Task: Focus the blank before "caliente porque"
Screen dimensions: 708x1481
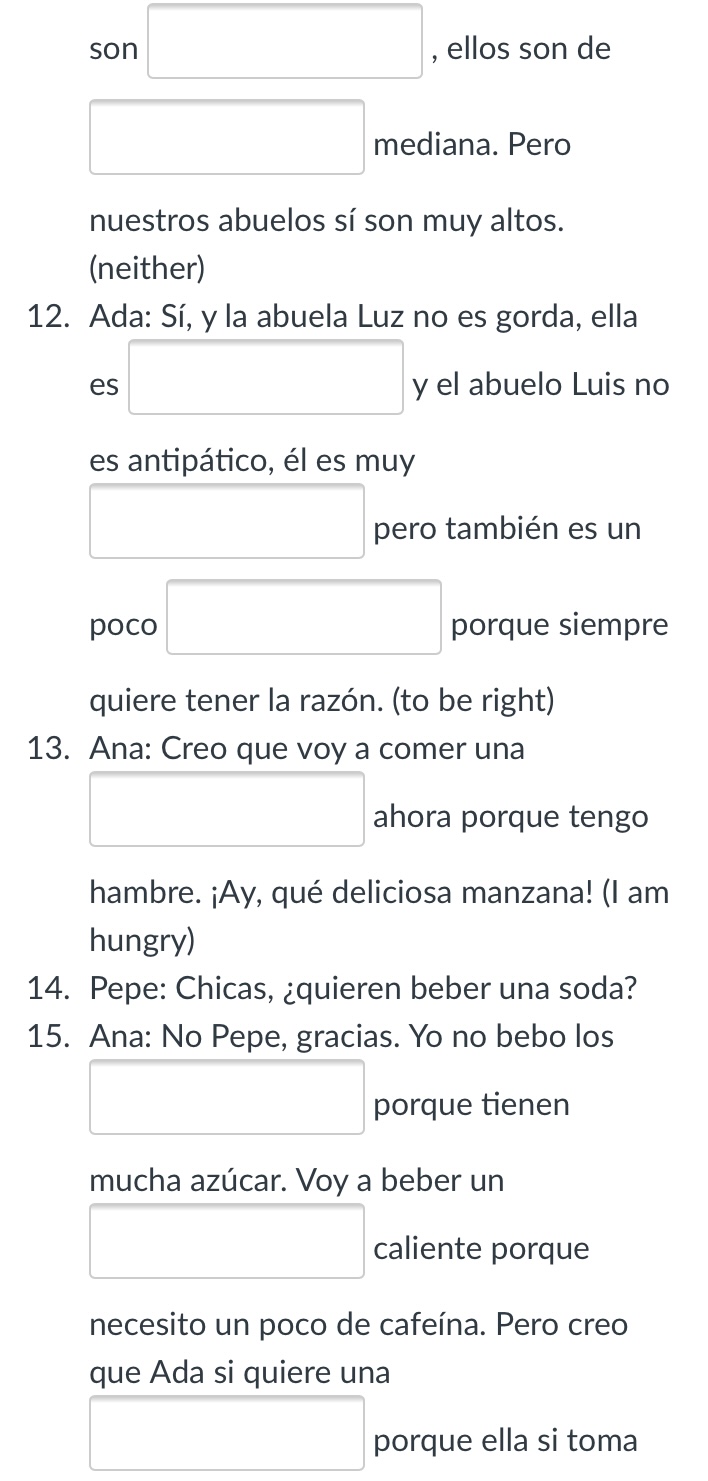Action: 227,1241
